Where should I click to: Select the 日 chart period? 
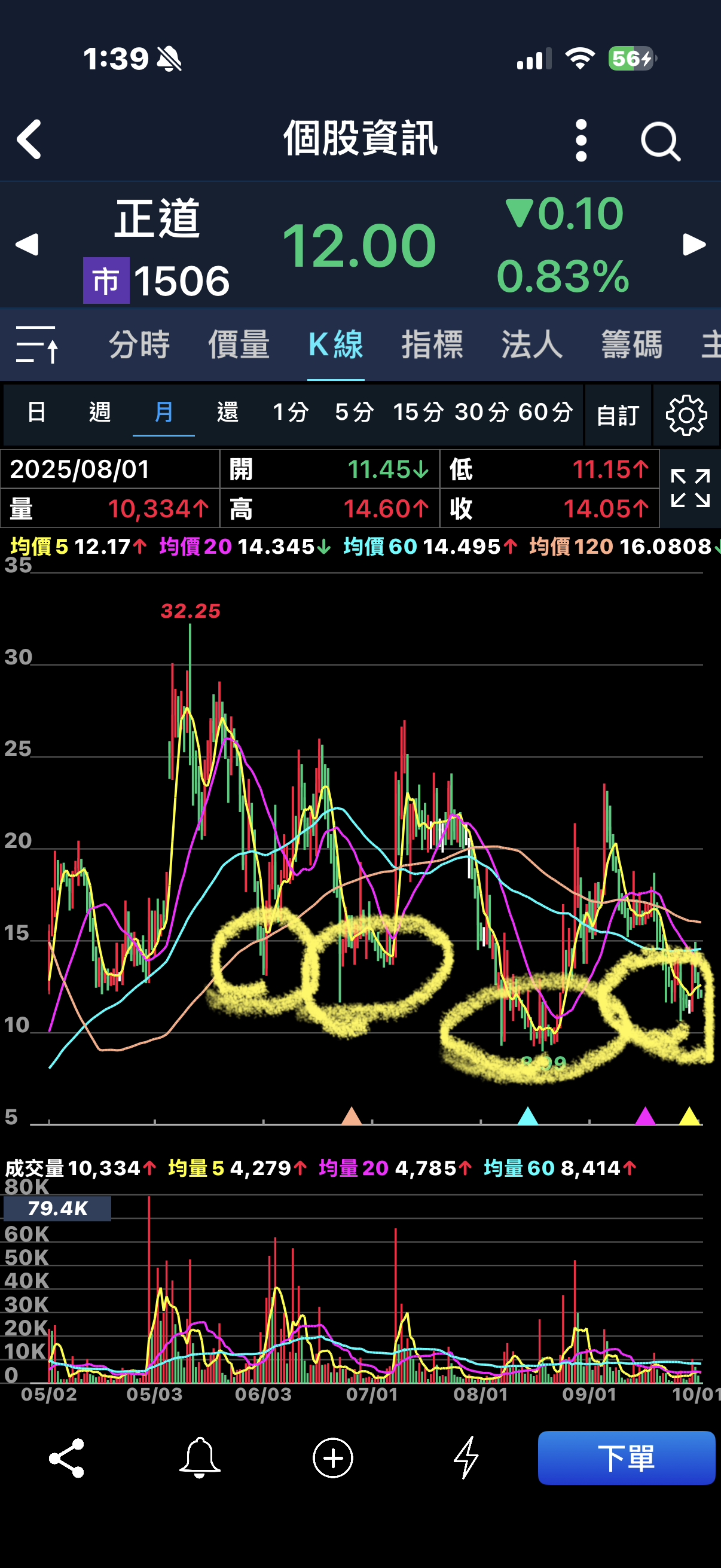36,412
